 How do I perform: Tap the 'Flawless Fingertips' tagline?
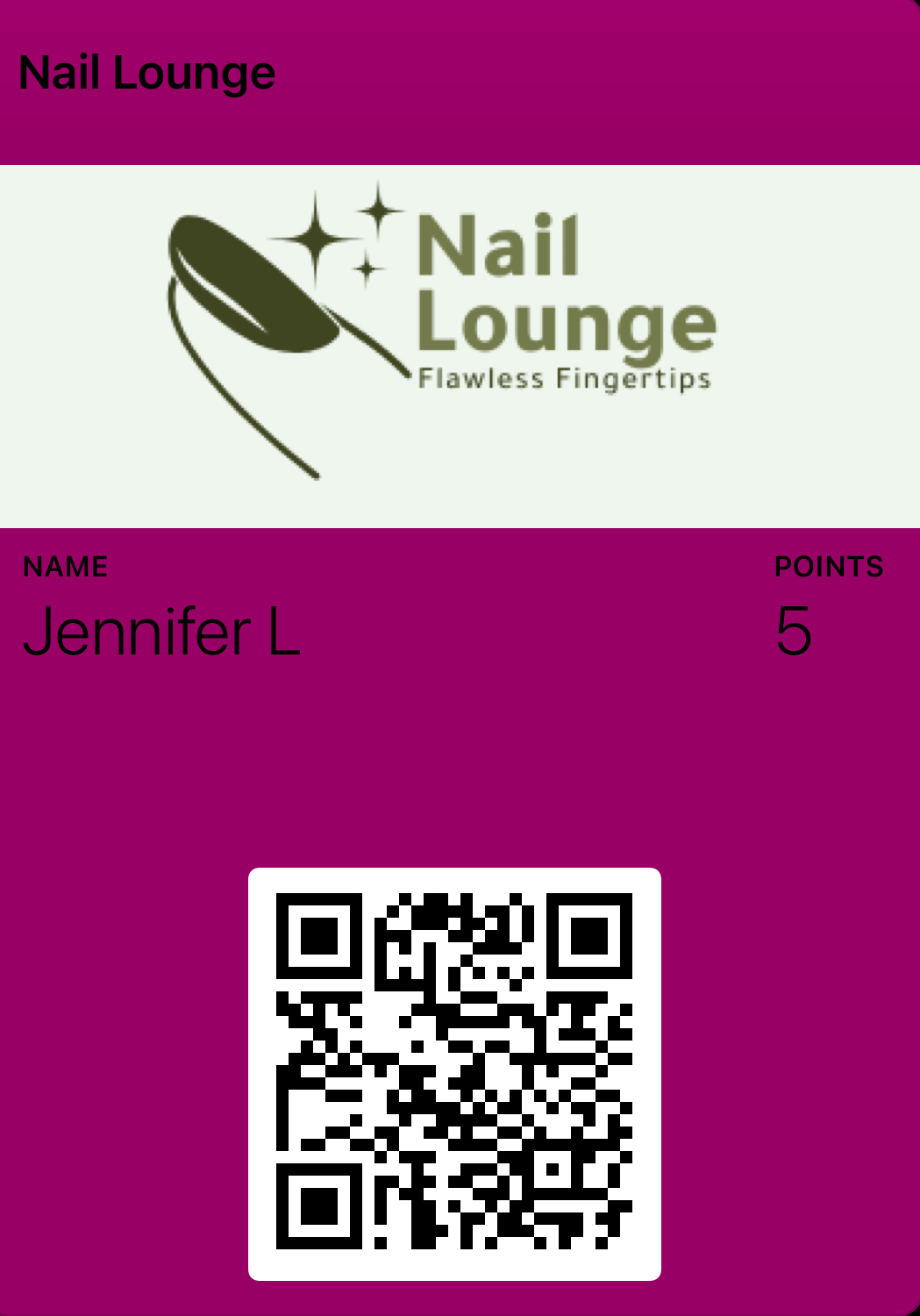[566, 379]
